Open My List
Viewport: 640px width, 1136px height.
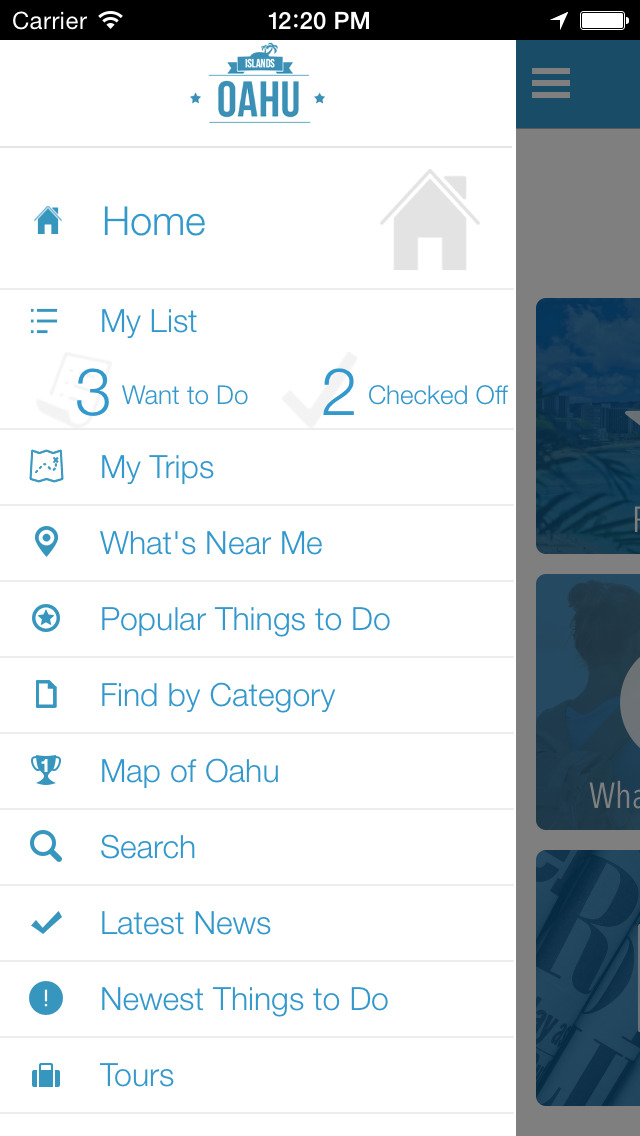coord(257,321)
